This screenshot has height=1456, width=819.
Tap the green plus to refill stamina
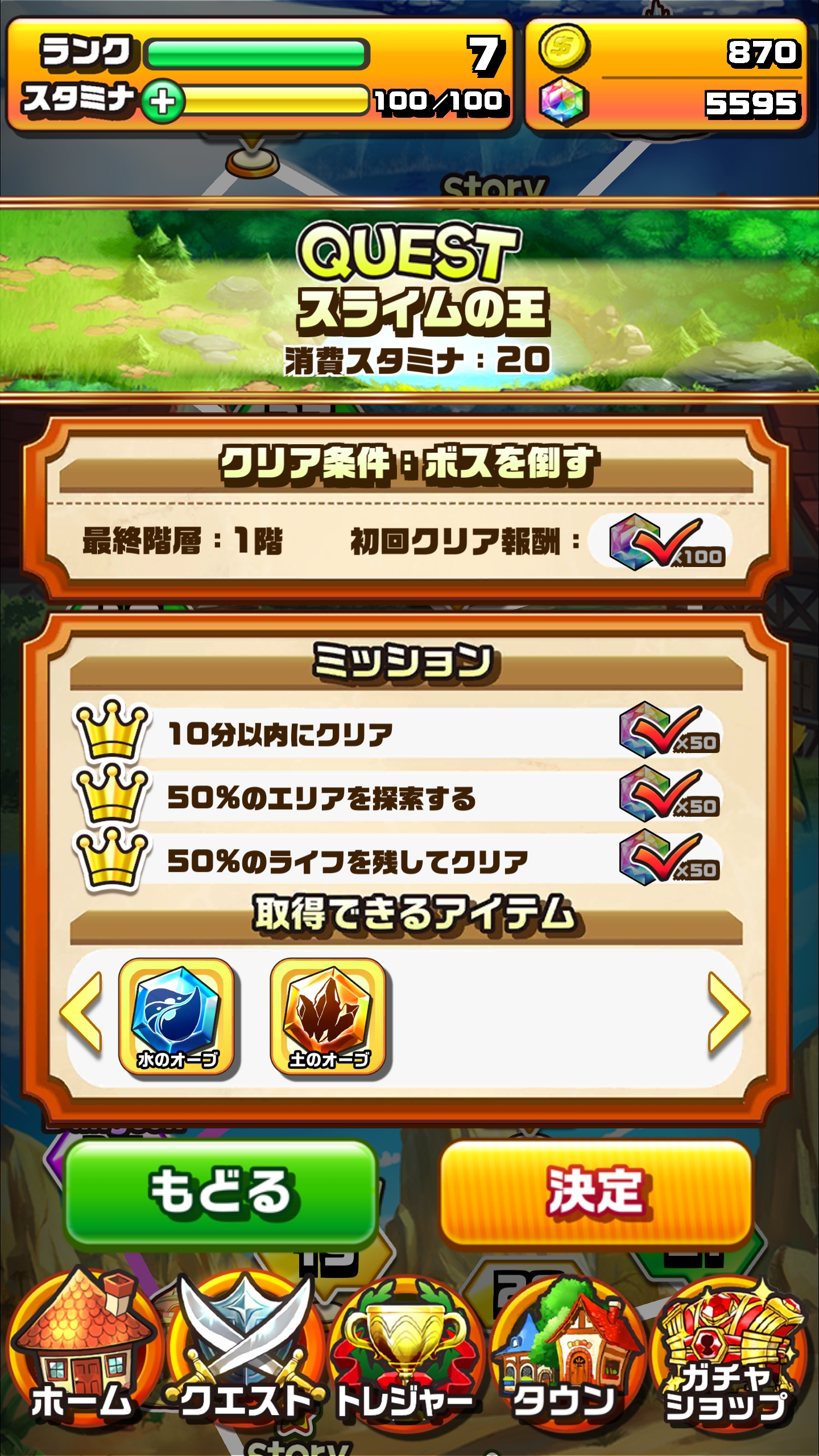coord(163,101)
